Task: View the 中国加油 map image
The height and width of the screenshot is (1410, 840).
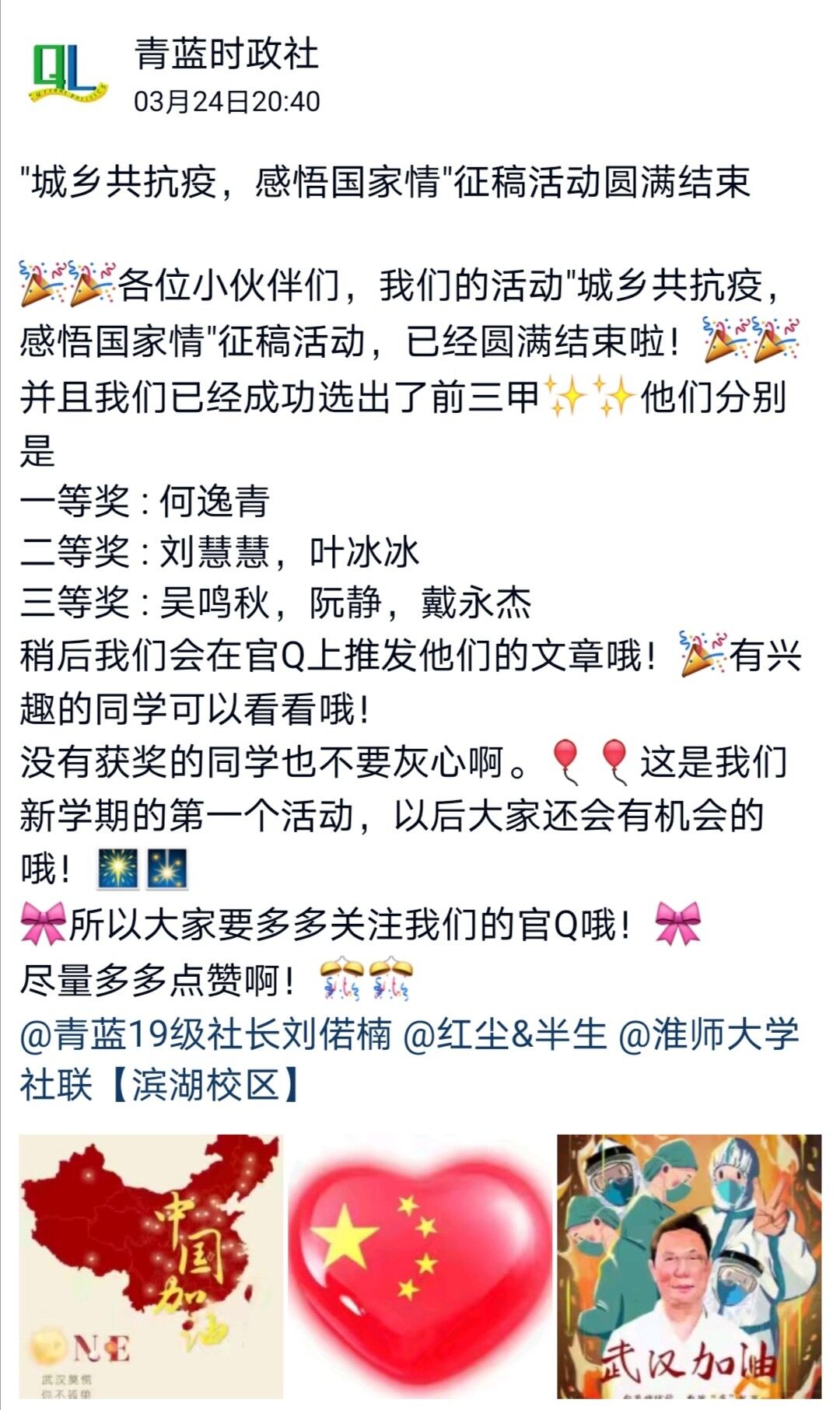Action: (151, 1265)
